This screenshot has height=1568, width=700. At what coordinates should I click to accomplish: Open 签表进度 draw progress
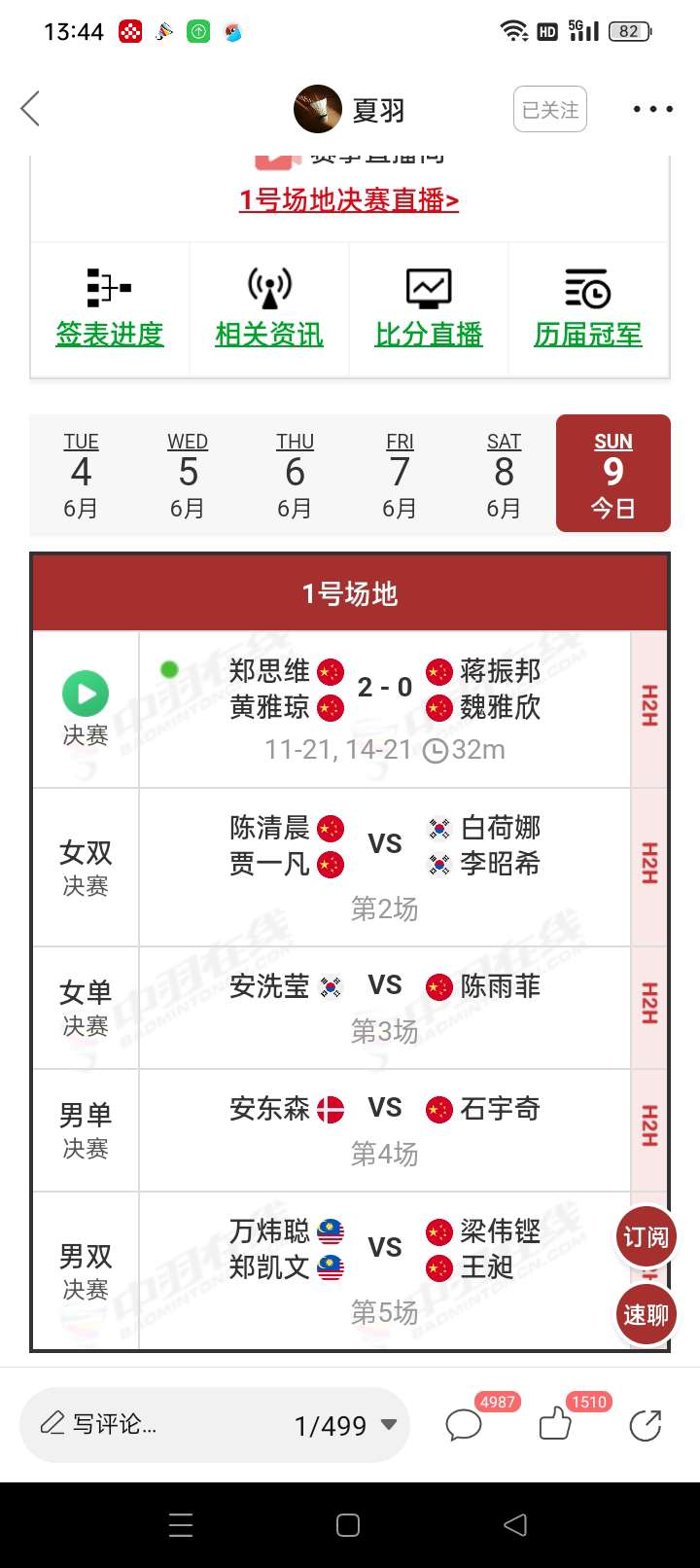(x=110, y=309)
